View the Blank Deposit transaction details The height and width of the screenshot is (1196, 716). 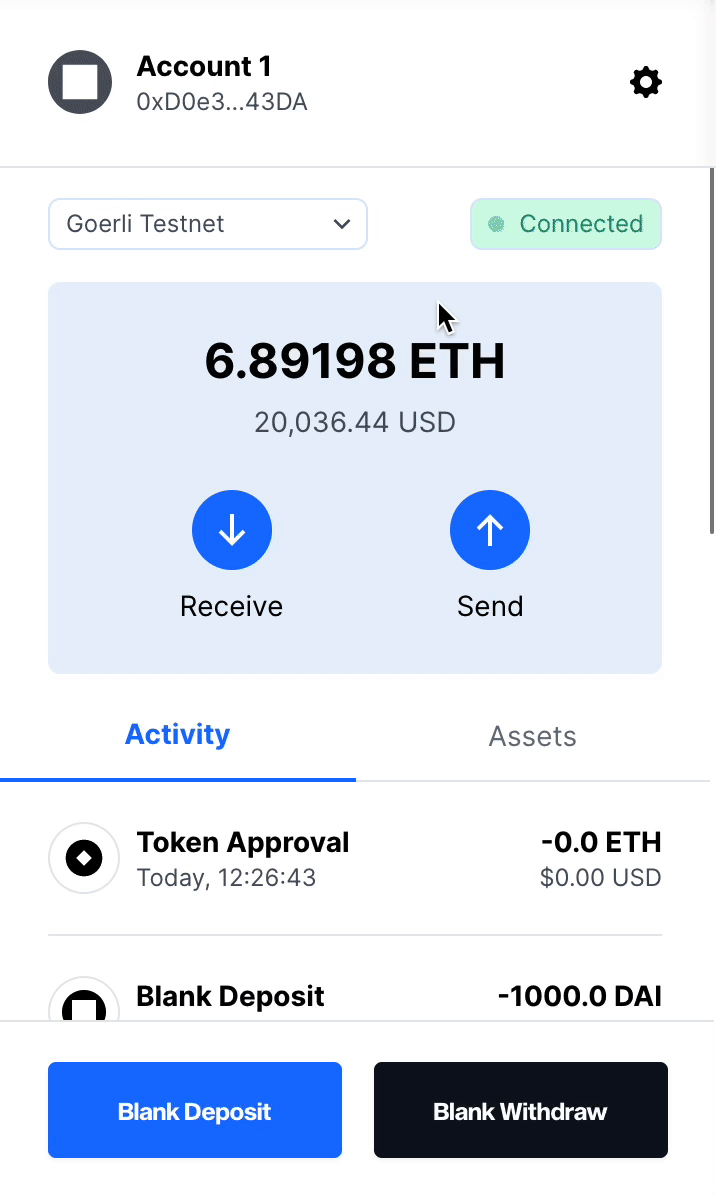pos(355,998)
